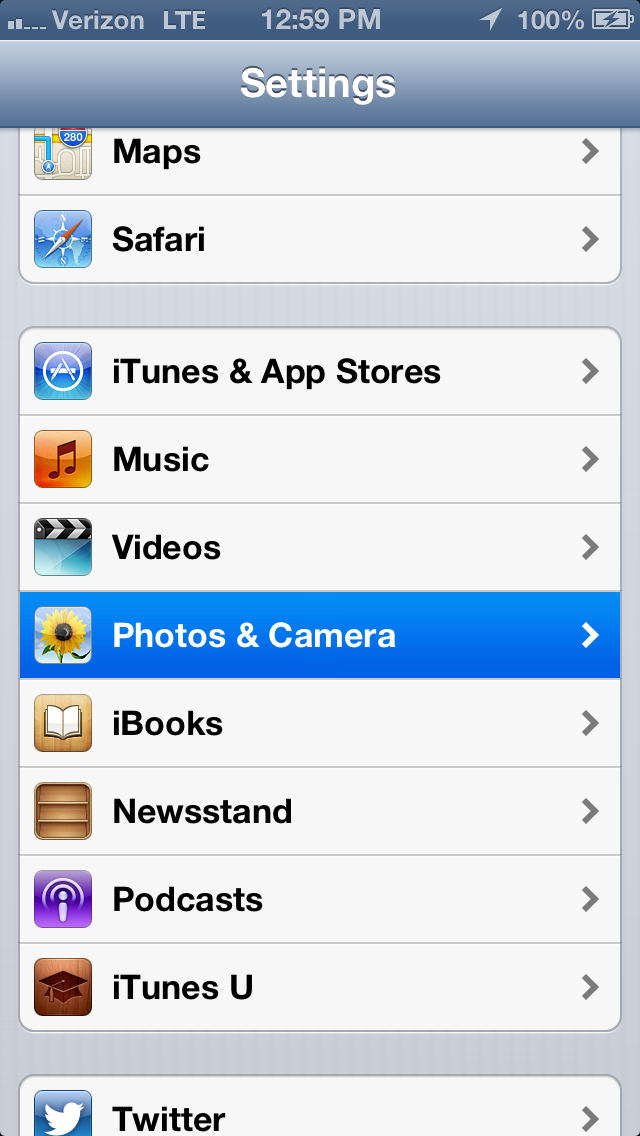
Task: Open Maps settings
Action: click(x=320, y=153)
